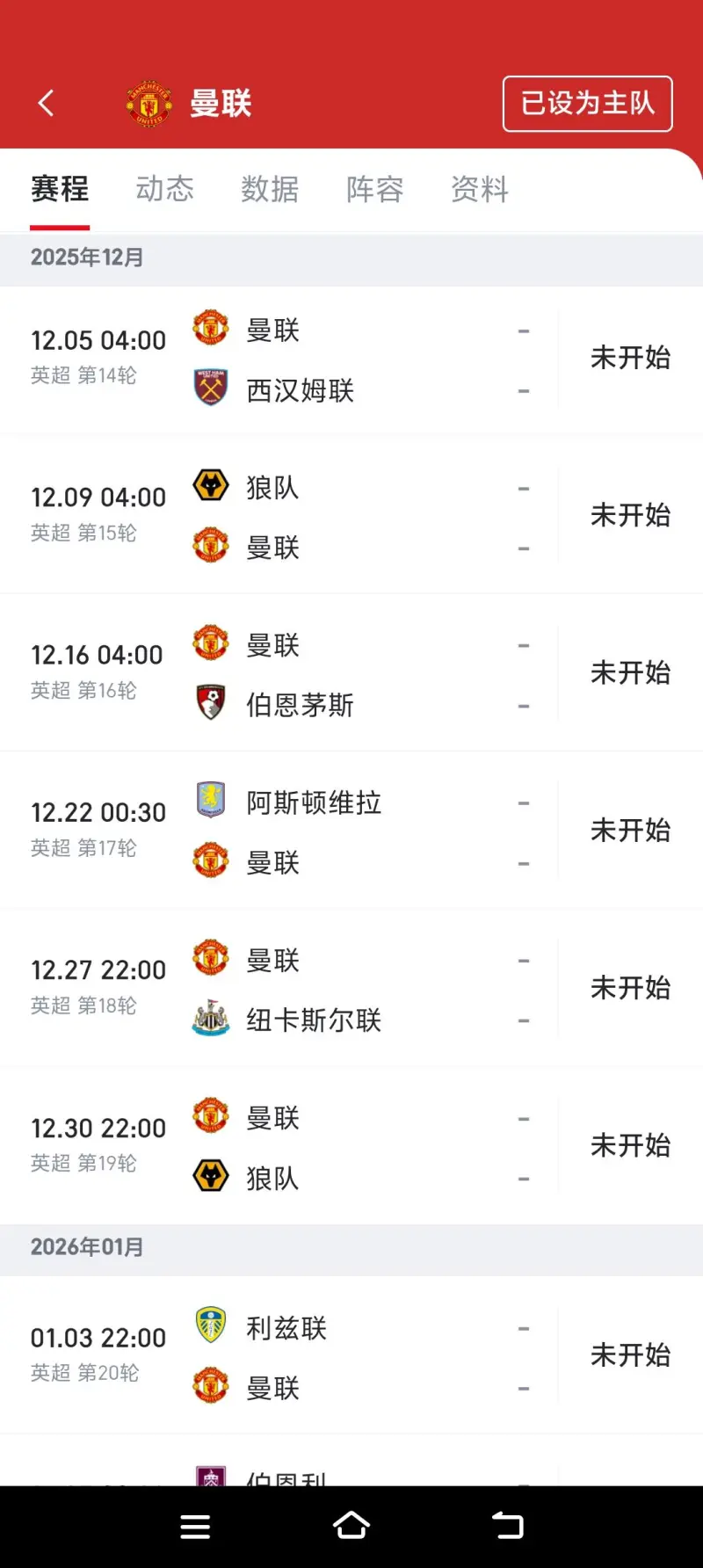Screen dimensions: 703x1568
Task: View the 曼联 vs 伯恩茅斯 fixture
Action: click(351, 674)
